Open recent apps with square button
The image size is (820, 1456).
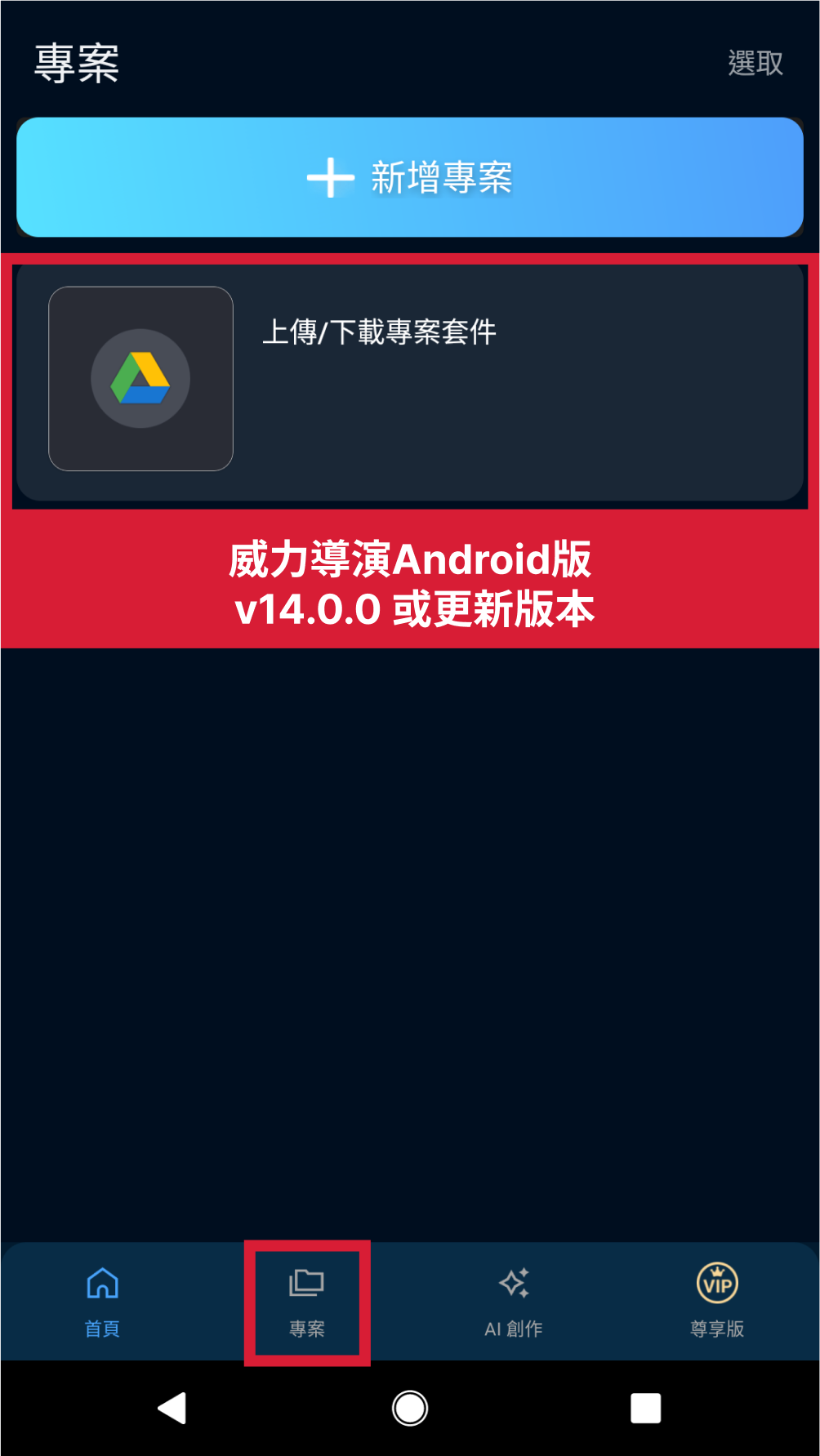tap(645, 1409)
